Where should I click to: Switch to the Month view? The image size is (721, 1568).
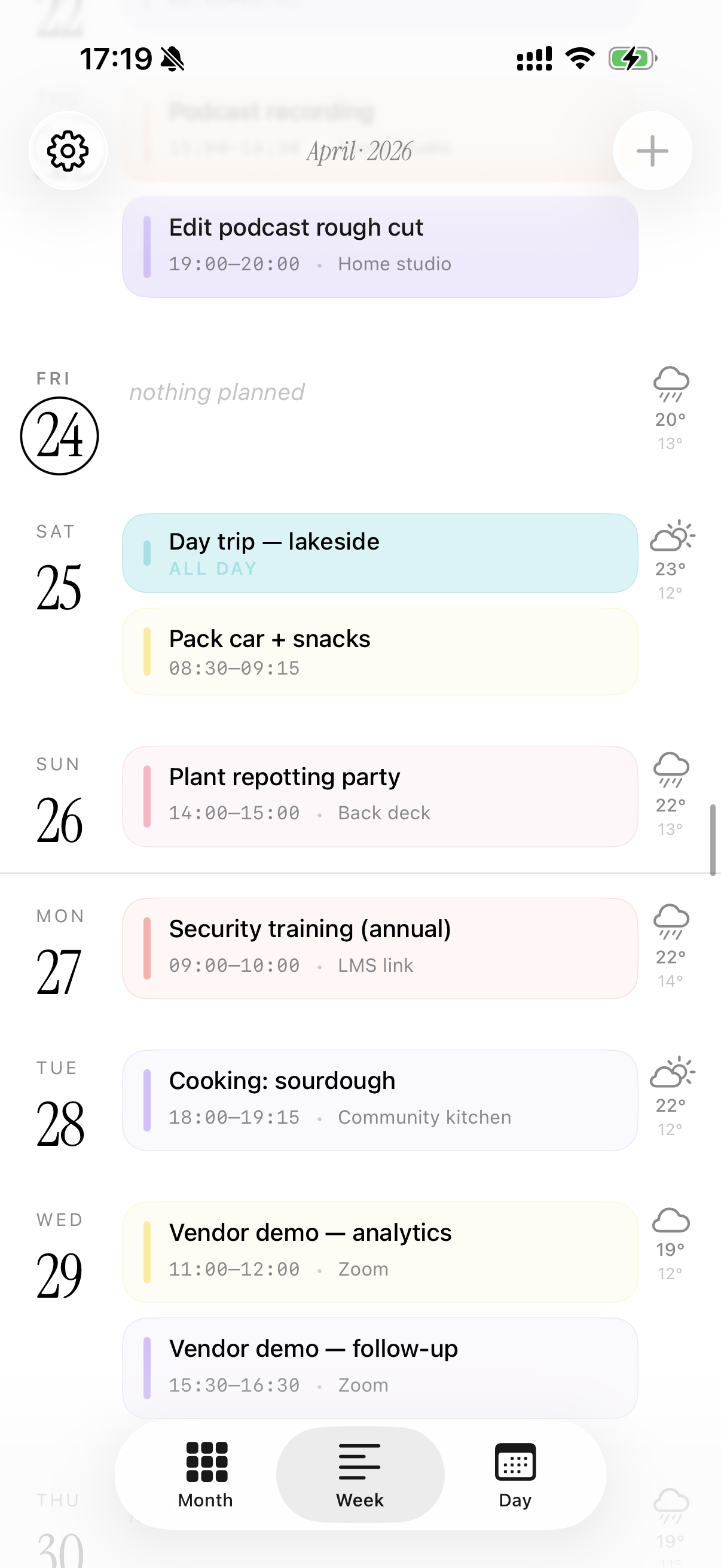[x=206, y=1474]
